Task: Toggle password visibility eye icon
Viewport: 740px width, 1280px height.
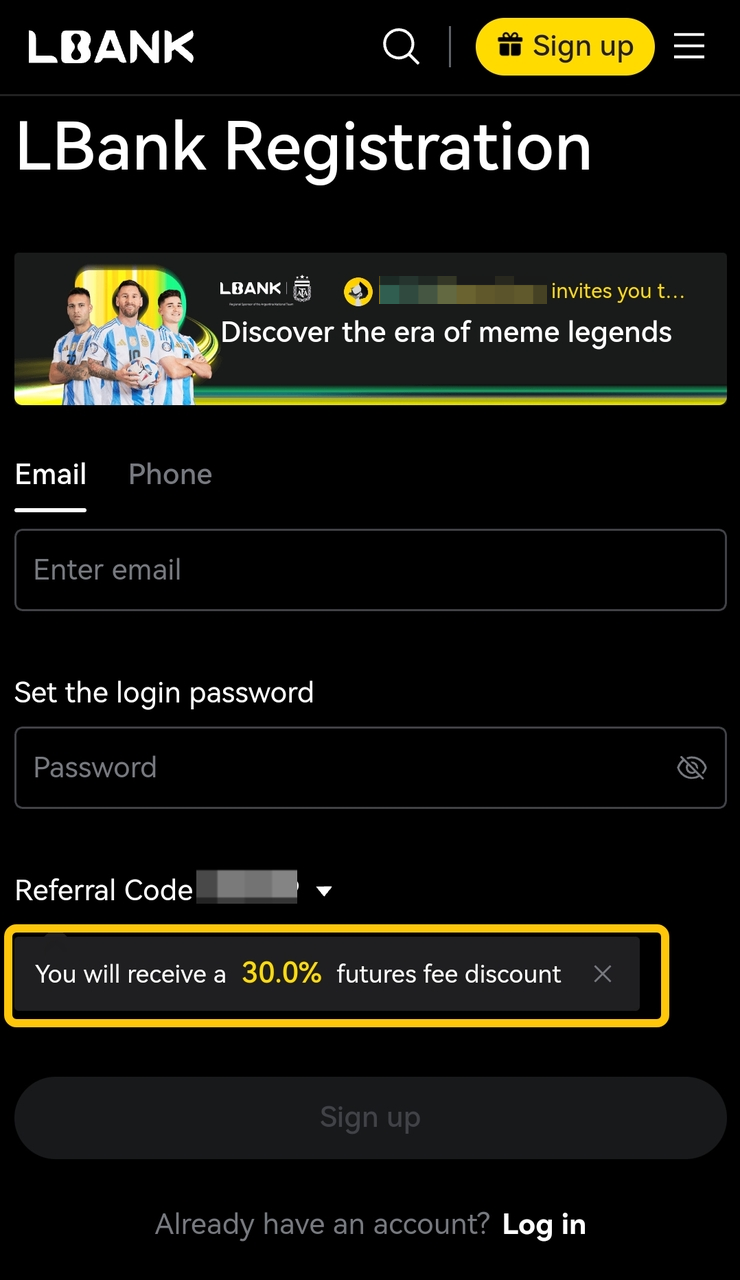Action: 691,768
